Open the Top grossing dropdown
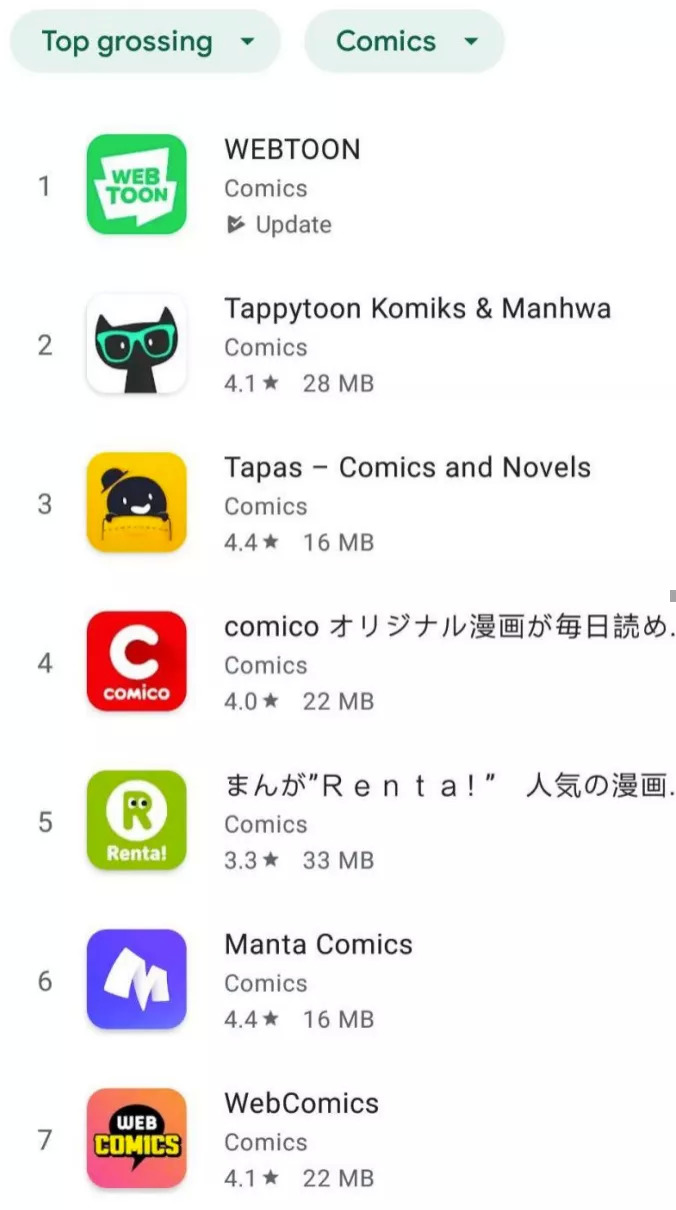 point(146,42)
